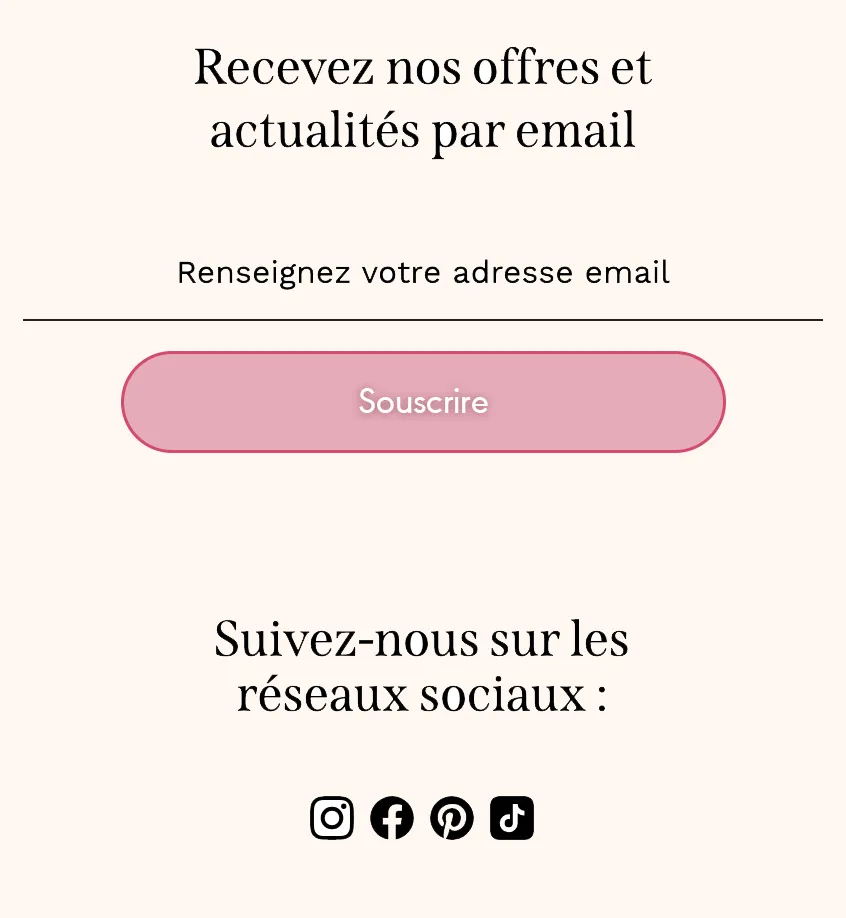The height and width of the screenshot is (918, 846).
Task: Open the Pinterest icon link
Action: (x=452, y=818)
